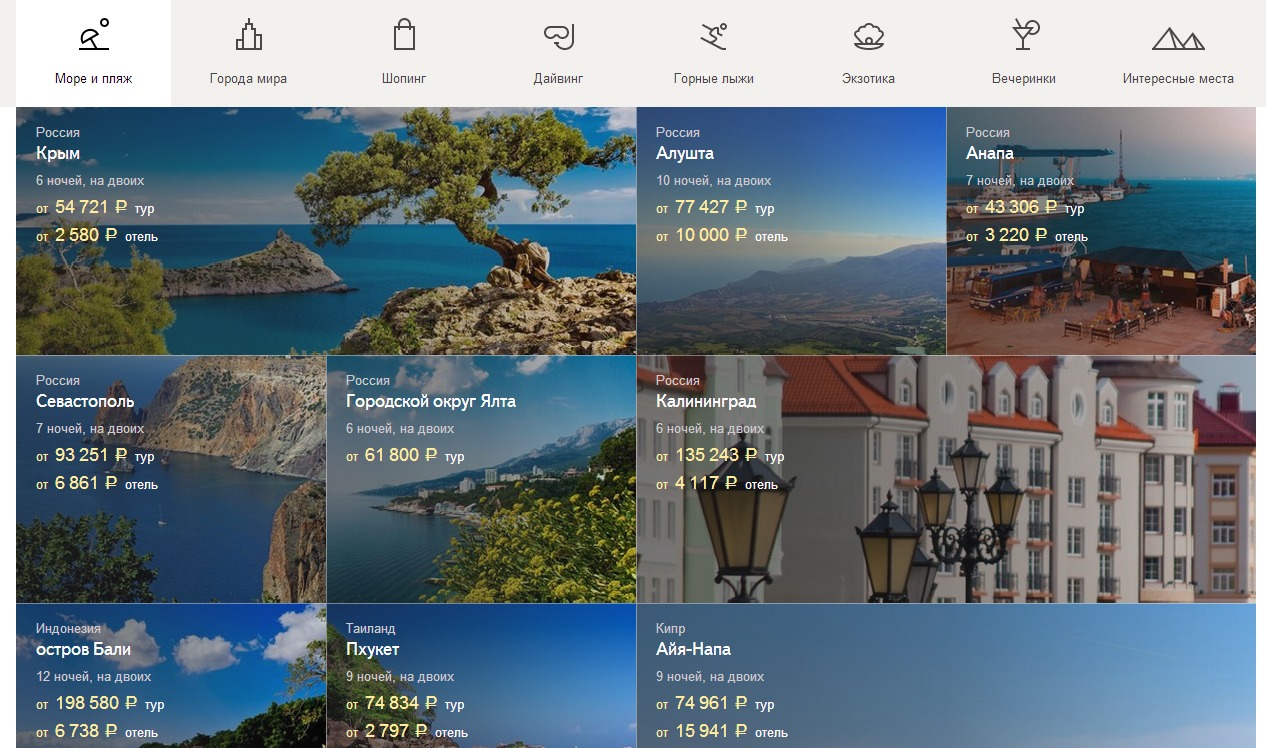This screenshot has height=748, width=1266.
Task: Open Городской округ Ялта offers
Action: pyautogui.click(x=481, y=479)
